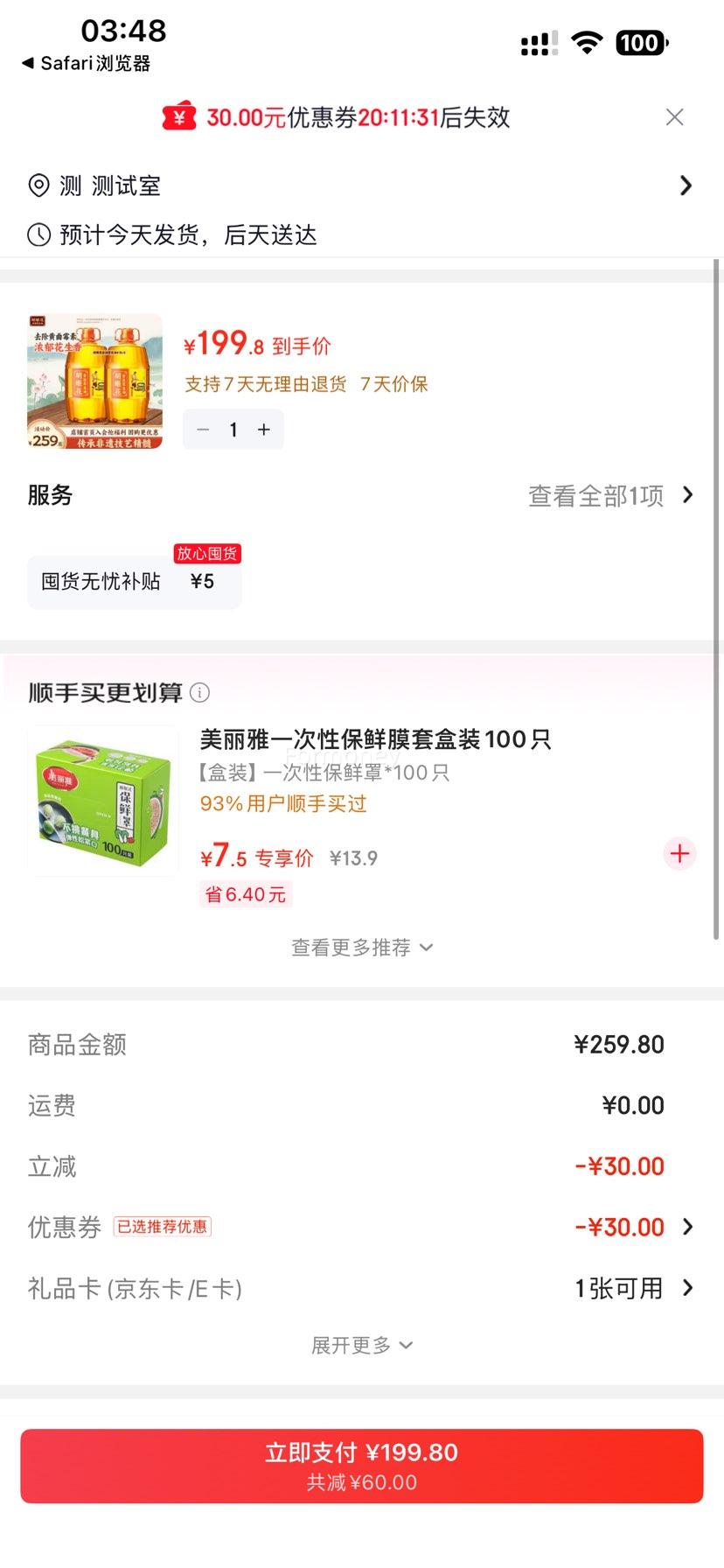Image resolution: width=724 pixels, height=1568 pixels.
Task: Dismiss the 30元优惠券 countdown banner
Action: (x=674, y=116)
